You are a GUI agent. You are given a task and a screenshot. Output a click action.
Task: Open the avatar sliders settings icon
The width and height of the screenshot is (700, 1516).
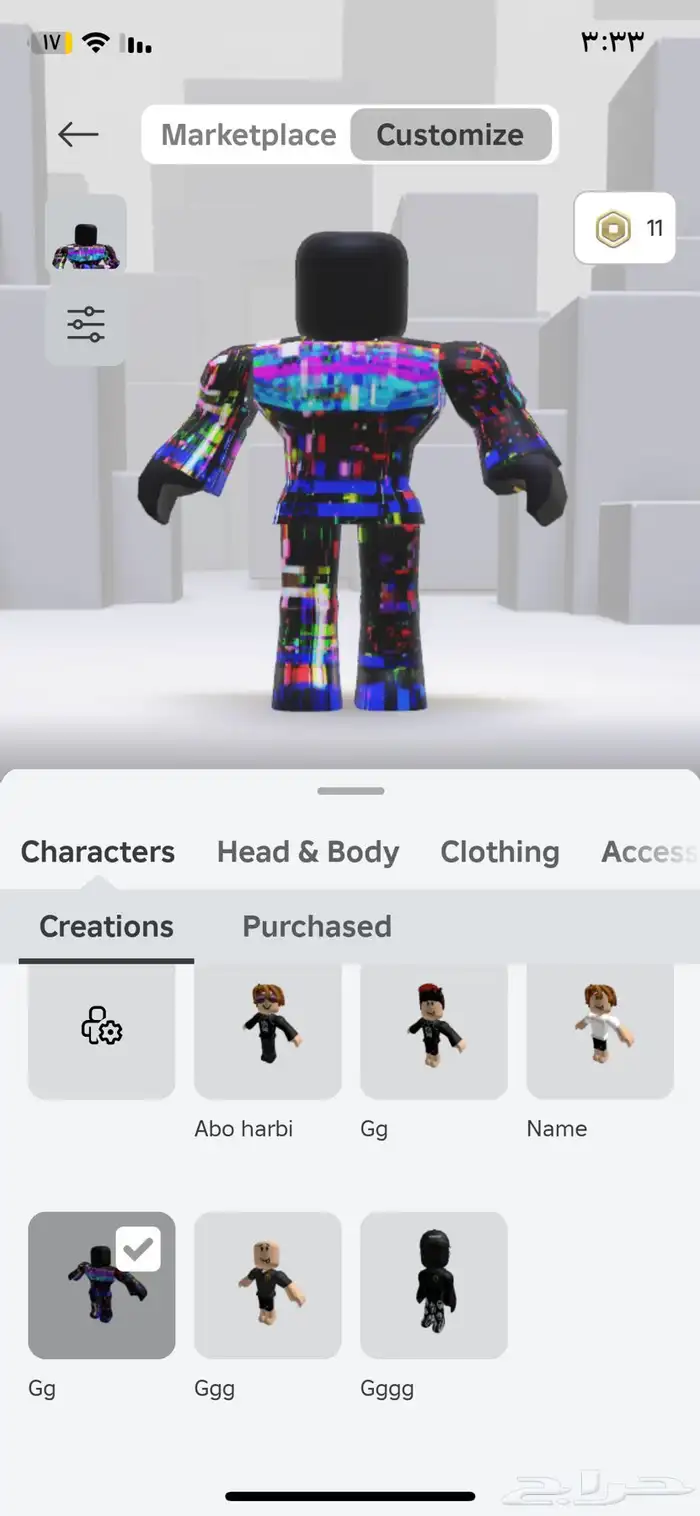click(86, 324)
